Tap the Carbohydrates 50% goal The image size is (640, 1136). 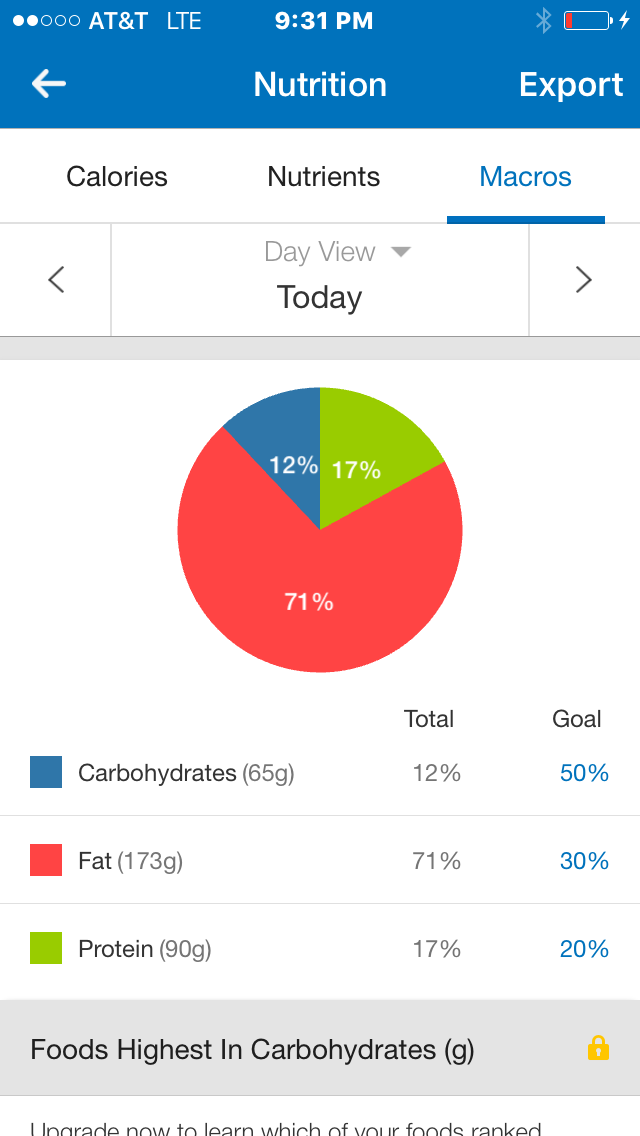point(584,773)
